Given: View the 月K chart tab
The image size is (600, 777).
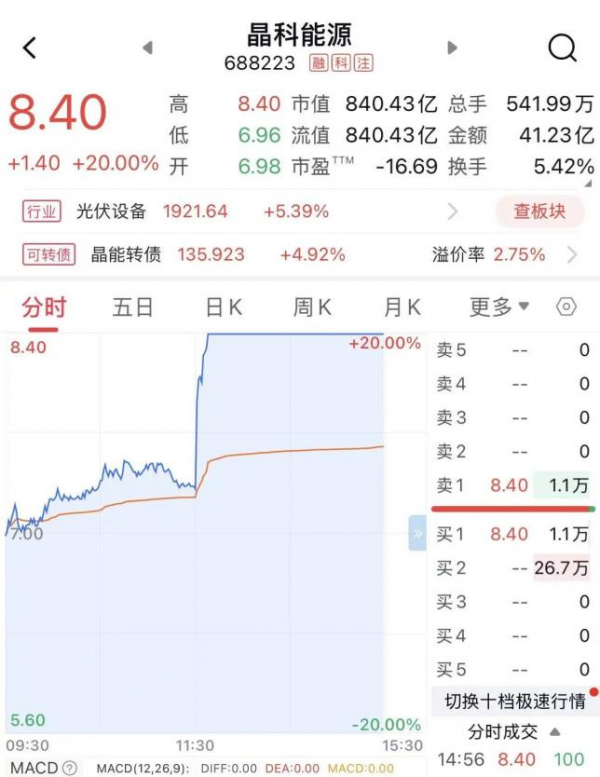Looking at the screenshot, I should click(x=402, y=307).
